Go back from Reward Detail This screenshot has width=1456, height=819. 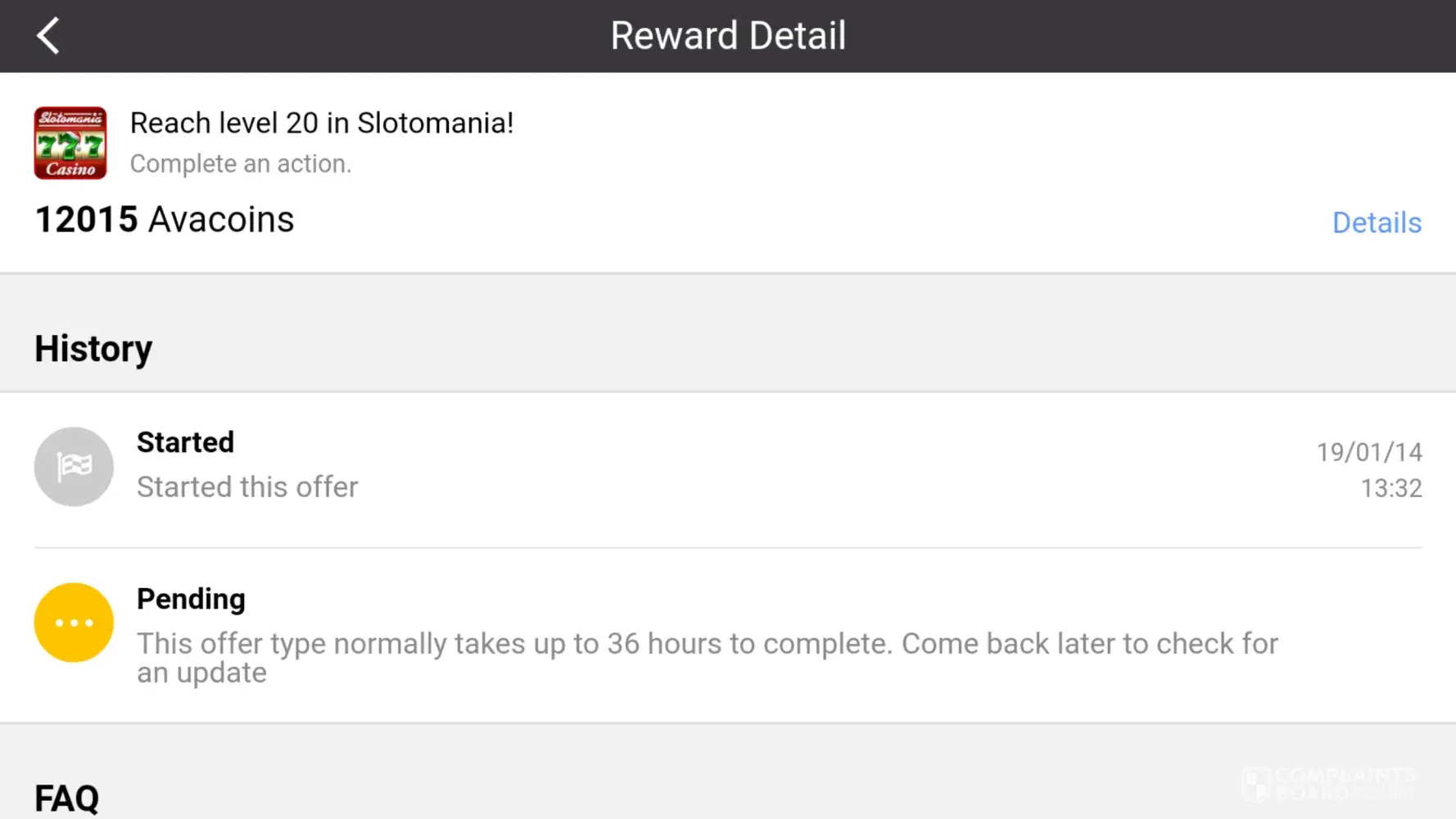(x=48, y=36)
